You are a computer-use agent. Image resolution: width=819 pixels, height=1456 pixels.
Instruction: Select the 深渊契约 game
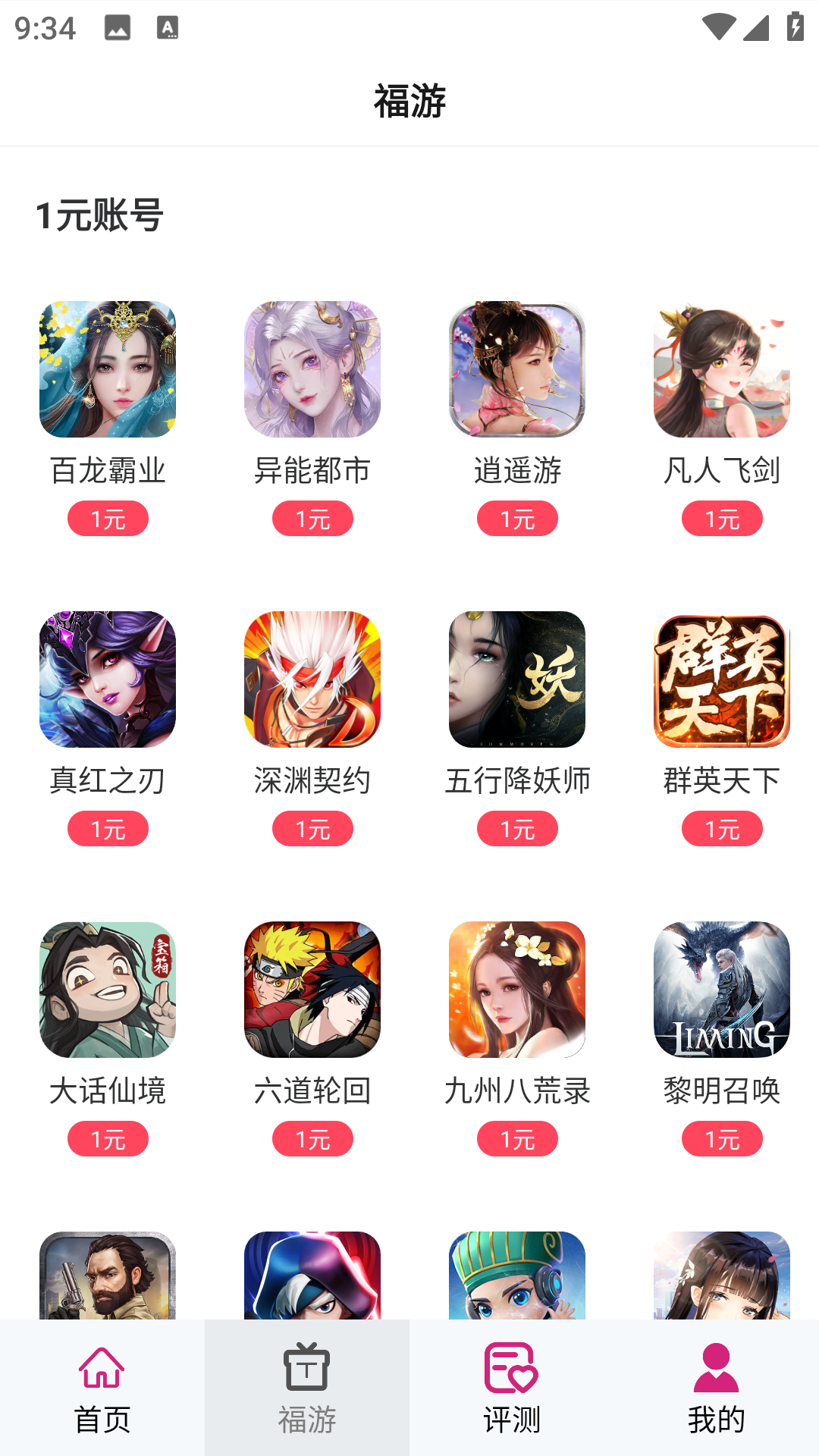point(312,679)
